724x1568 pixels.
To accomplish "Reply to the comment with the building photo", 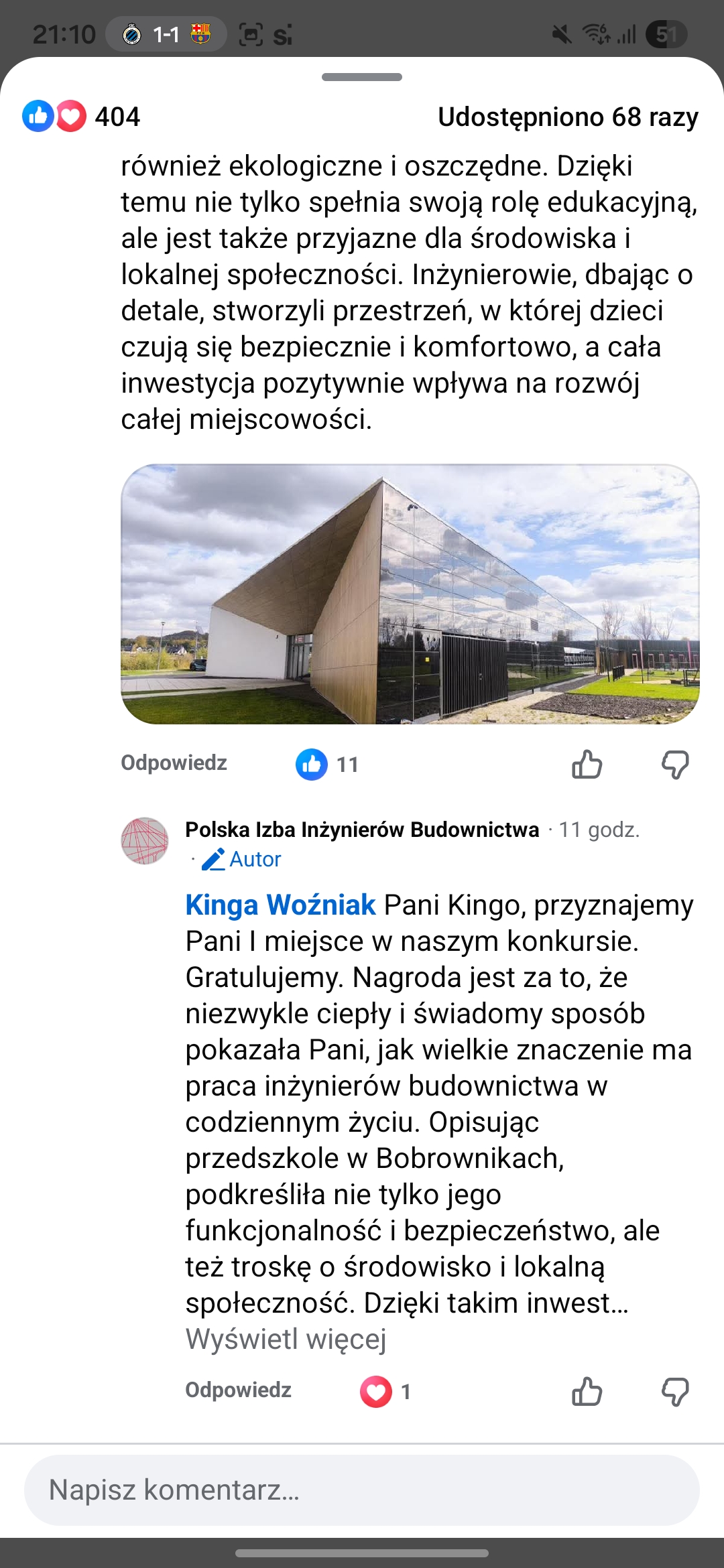I will (174, 763).
